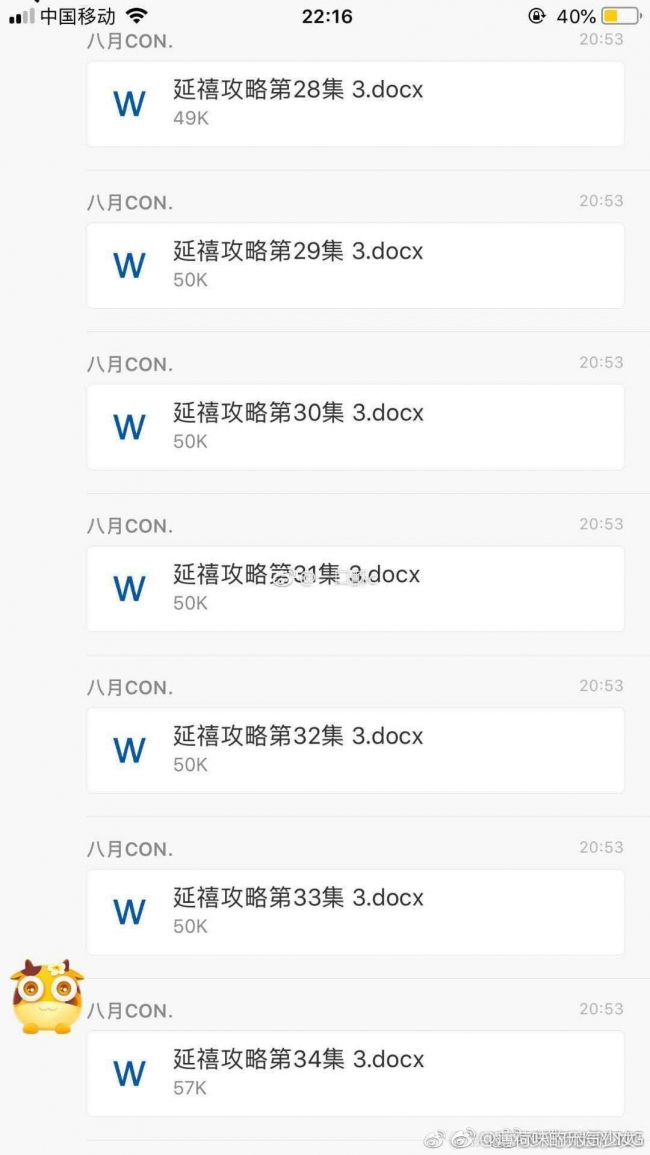
Task: Open 延禧攻略第34集 3.docx file
Action: click(355, 1073)
